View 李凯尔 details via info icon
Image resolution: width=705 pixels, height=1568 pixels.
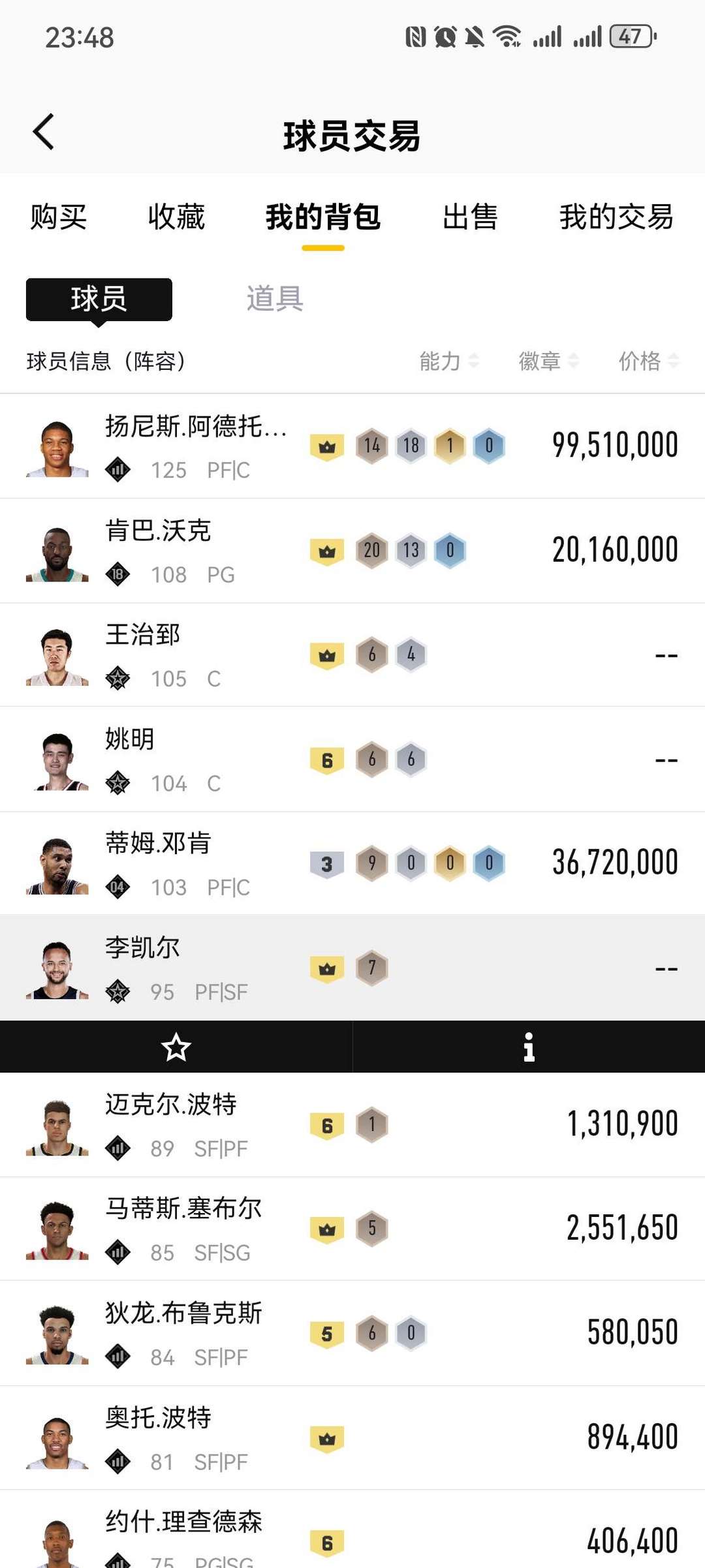[x=529, y=1048]
